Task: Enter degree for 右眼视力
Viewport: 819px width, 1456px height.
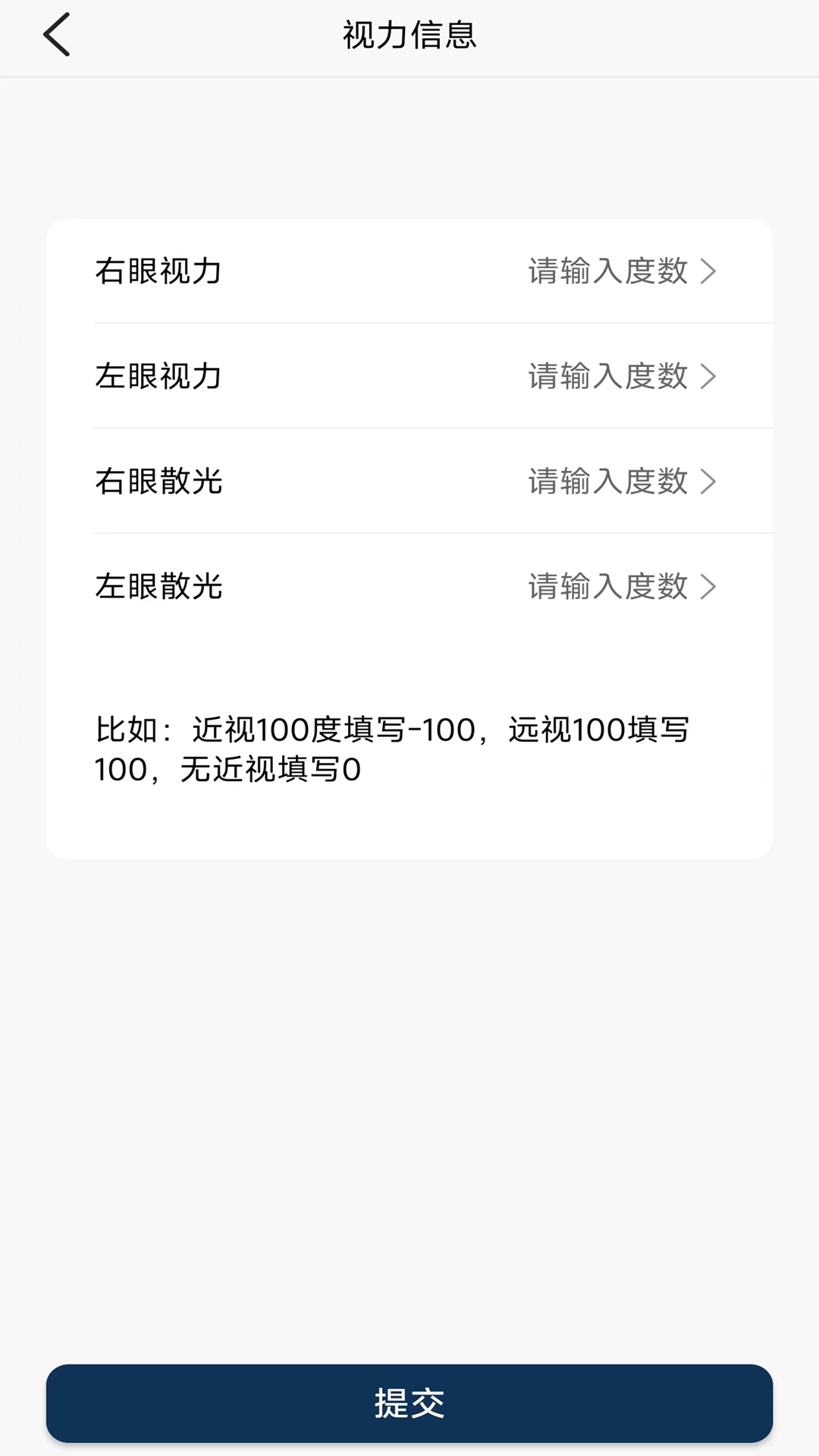Action: (620, 271)
